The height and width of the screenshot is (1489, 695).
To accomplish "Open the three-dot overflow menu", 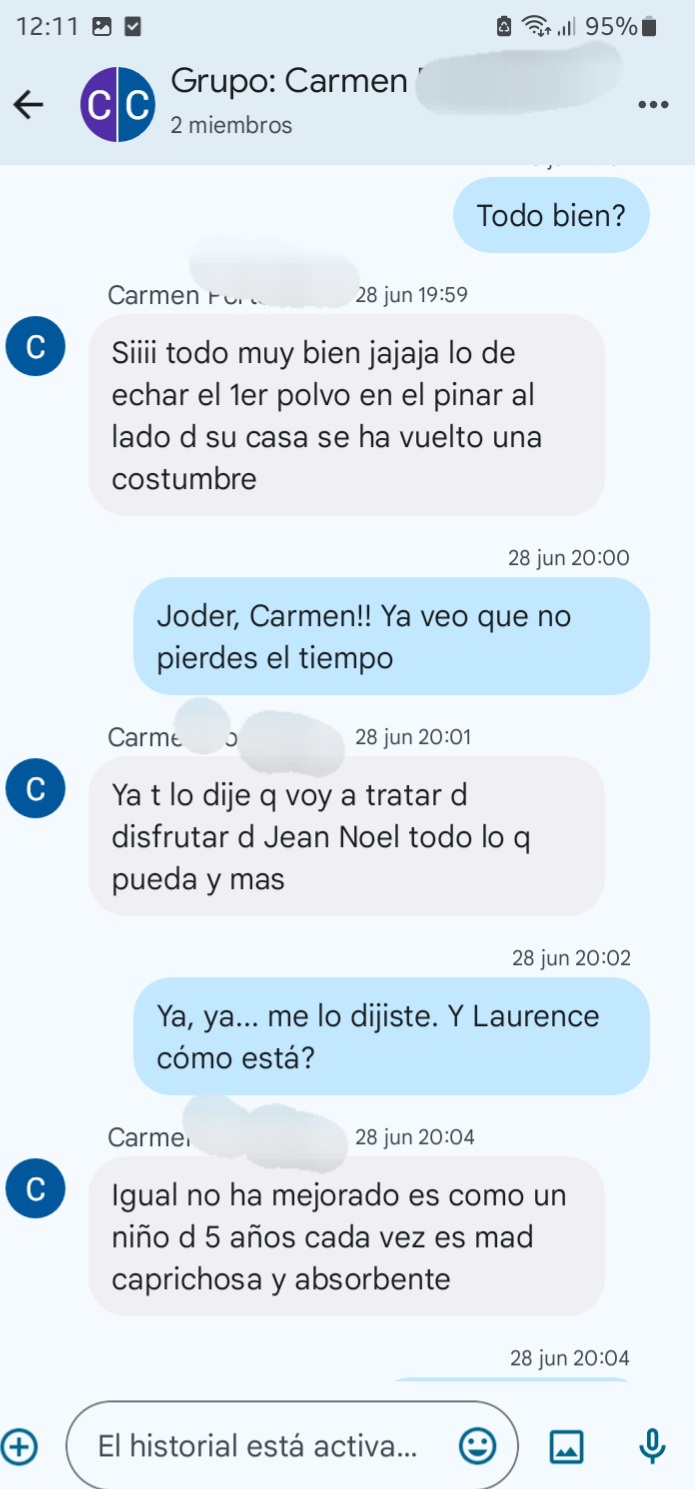I will click(652, 104).
